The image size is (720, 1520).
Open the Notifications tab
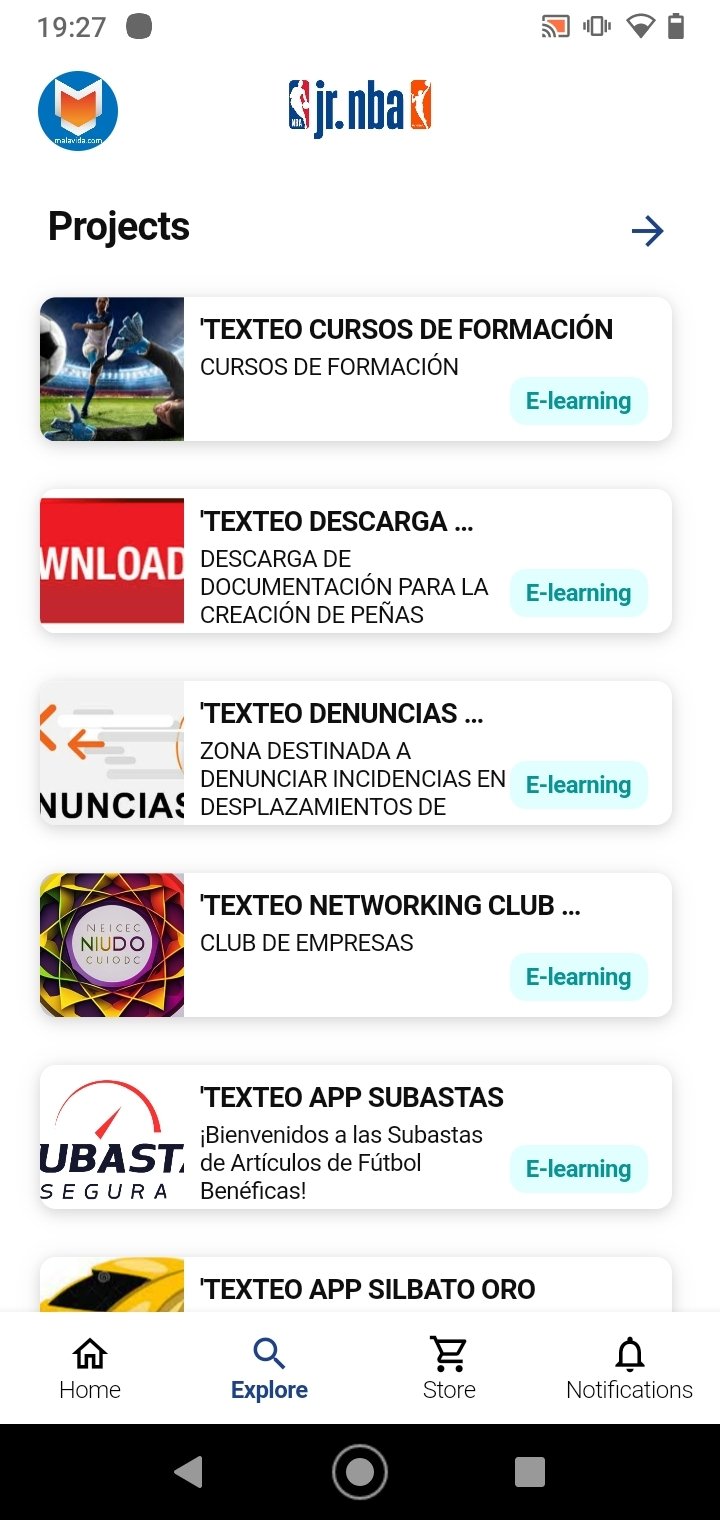(629, 1368)
